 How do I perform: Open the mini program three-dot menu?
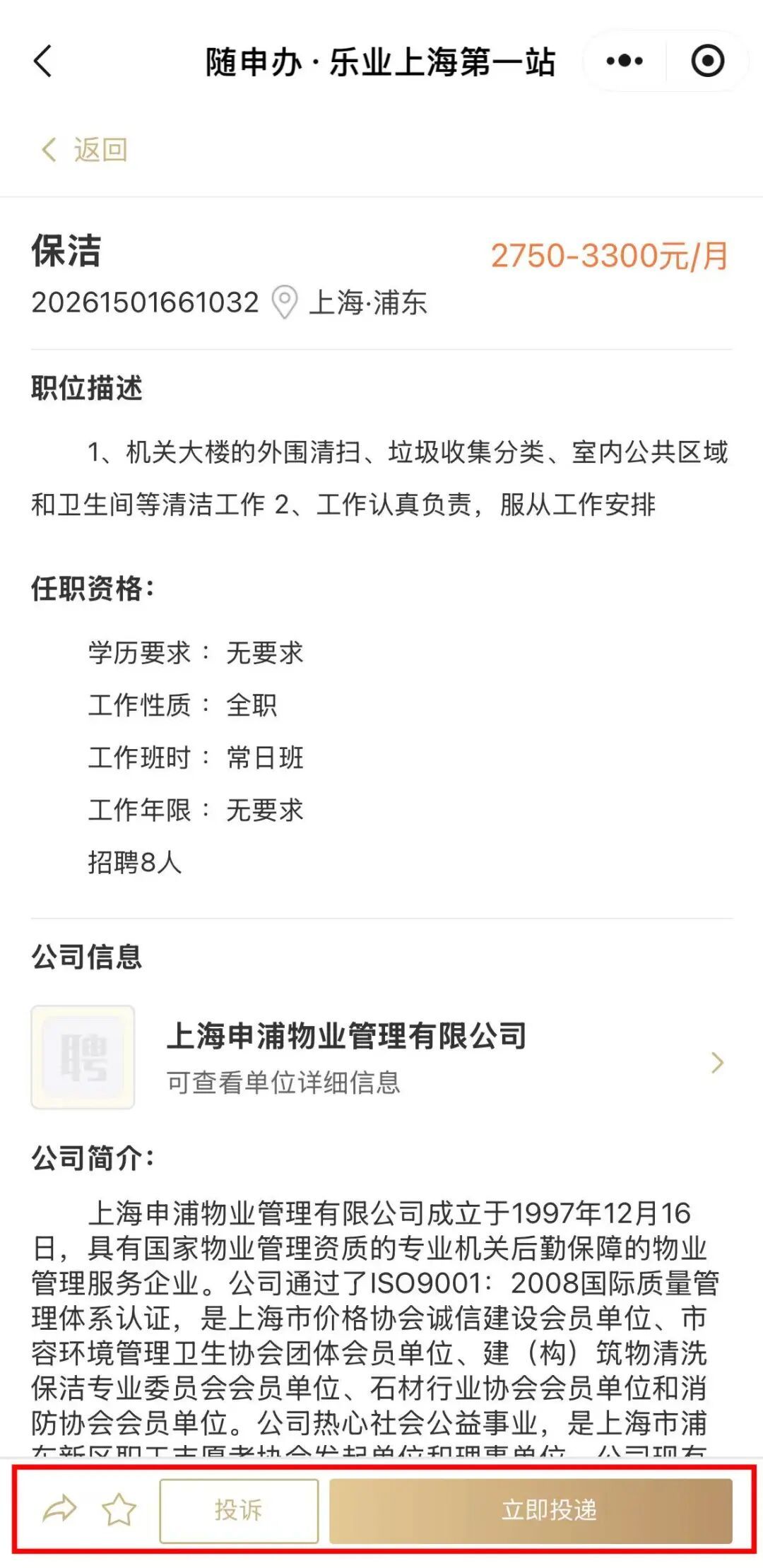(625, 61)
